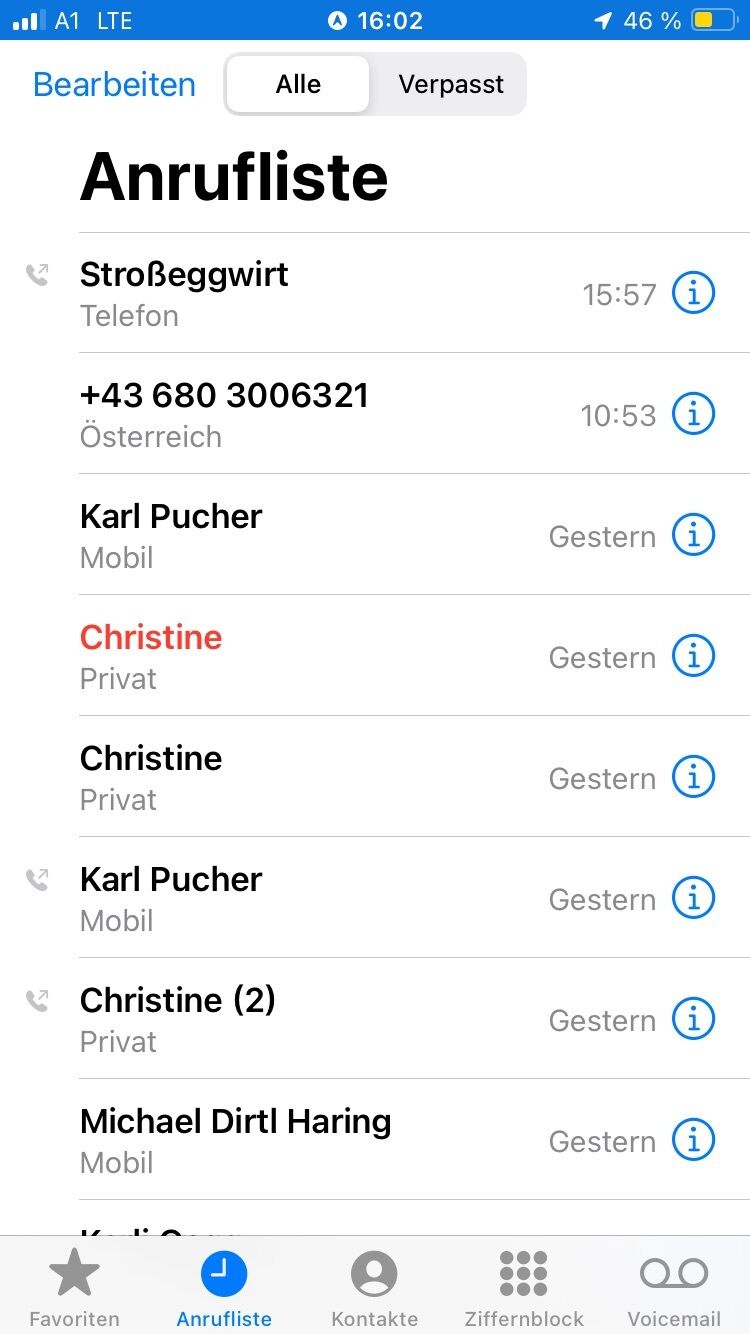This screenshot has height=1334, width=750.
Task: Show info for +43 680 3006321
Action: click(693, 414)
